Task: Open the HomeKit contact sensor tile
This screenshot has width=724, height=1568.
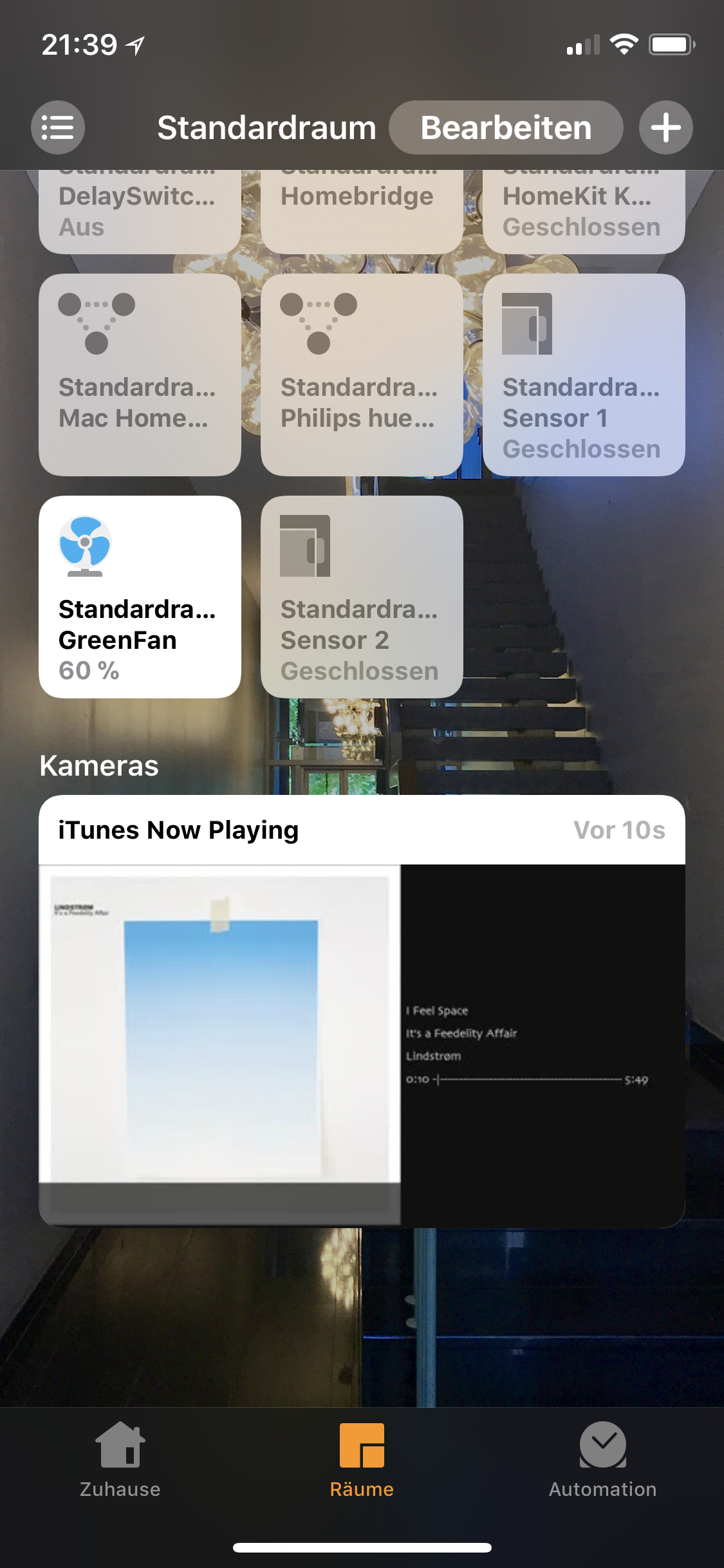Action: pyautogui.click(x=583, y=212)
